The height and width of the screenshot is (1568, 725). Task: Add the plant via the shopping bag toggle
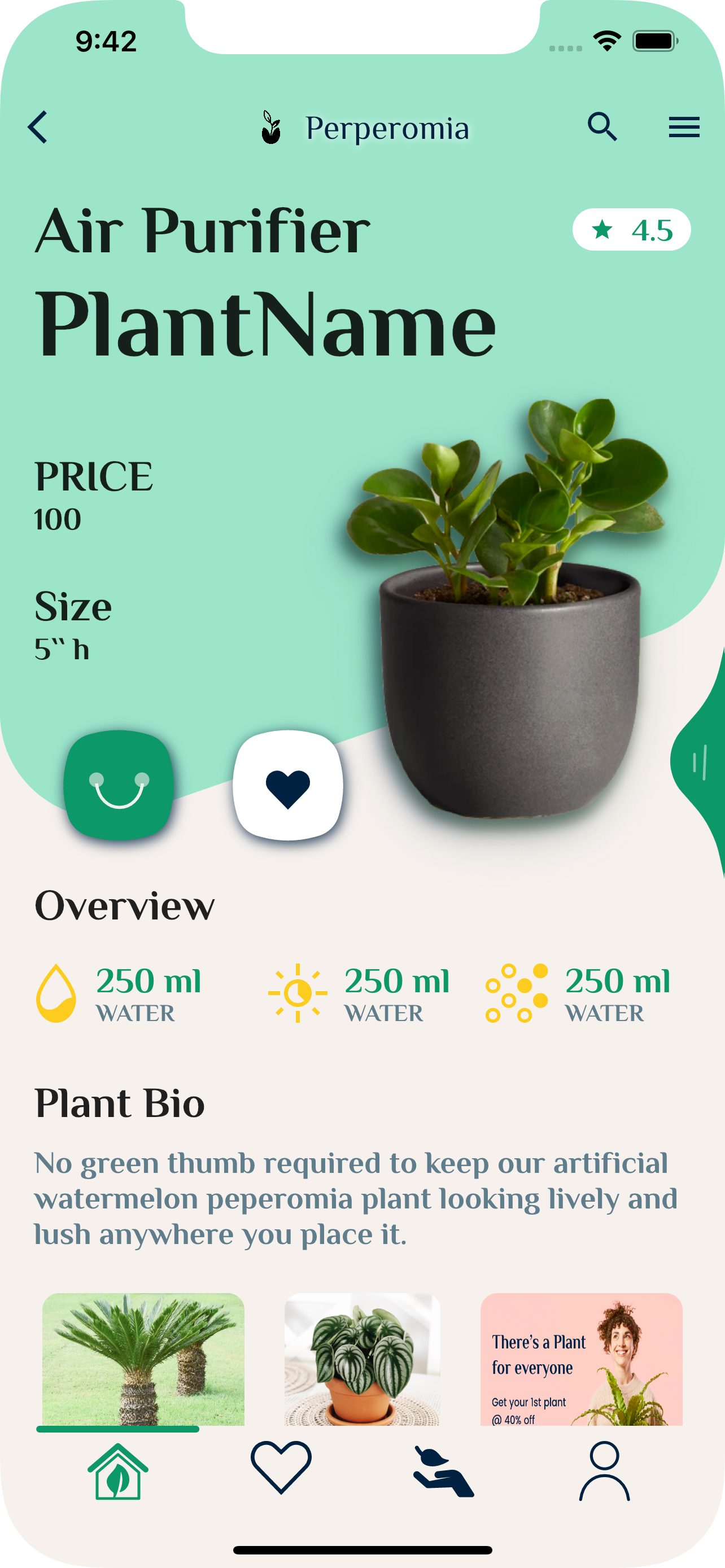119,787
